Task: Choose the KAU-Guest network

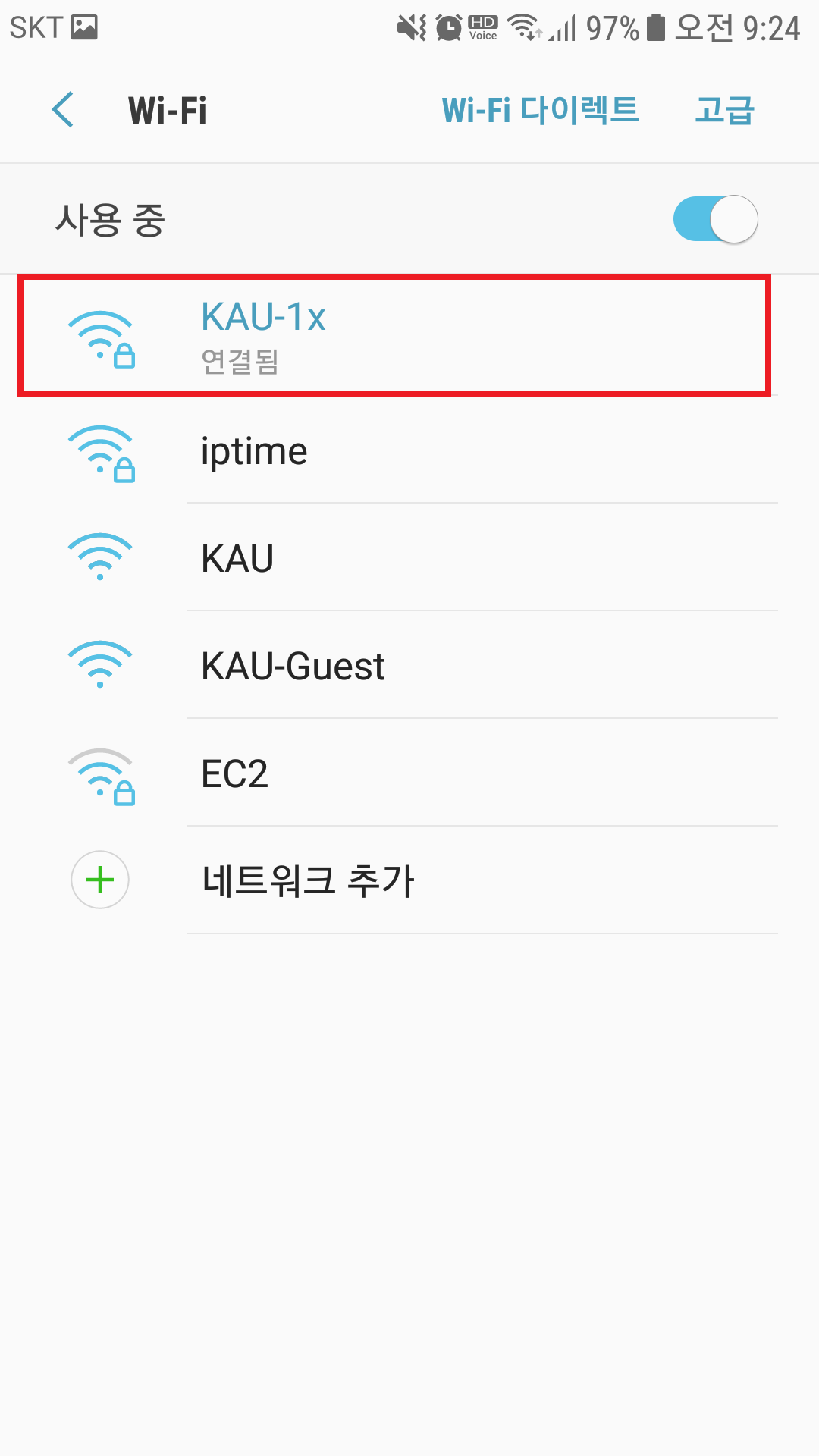Action: (394, 667)
